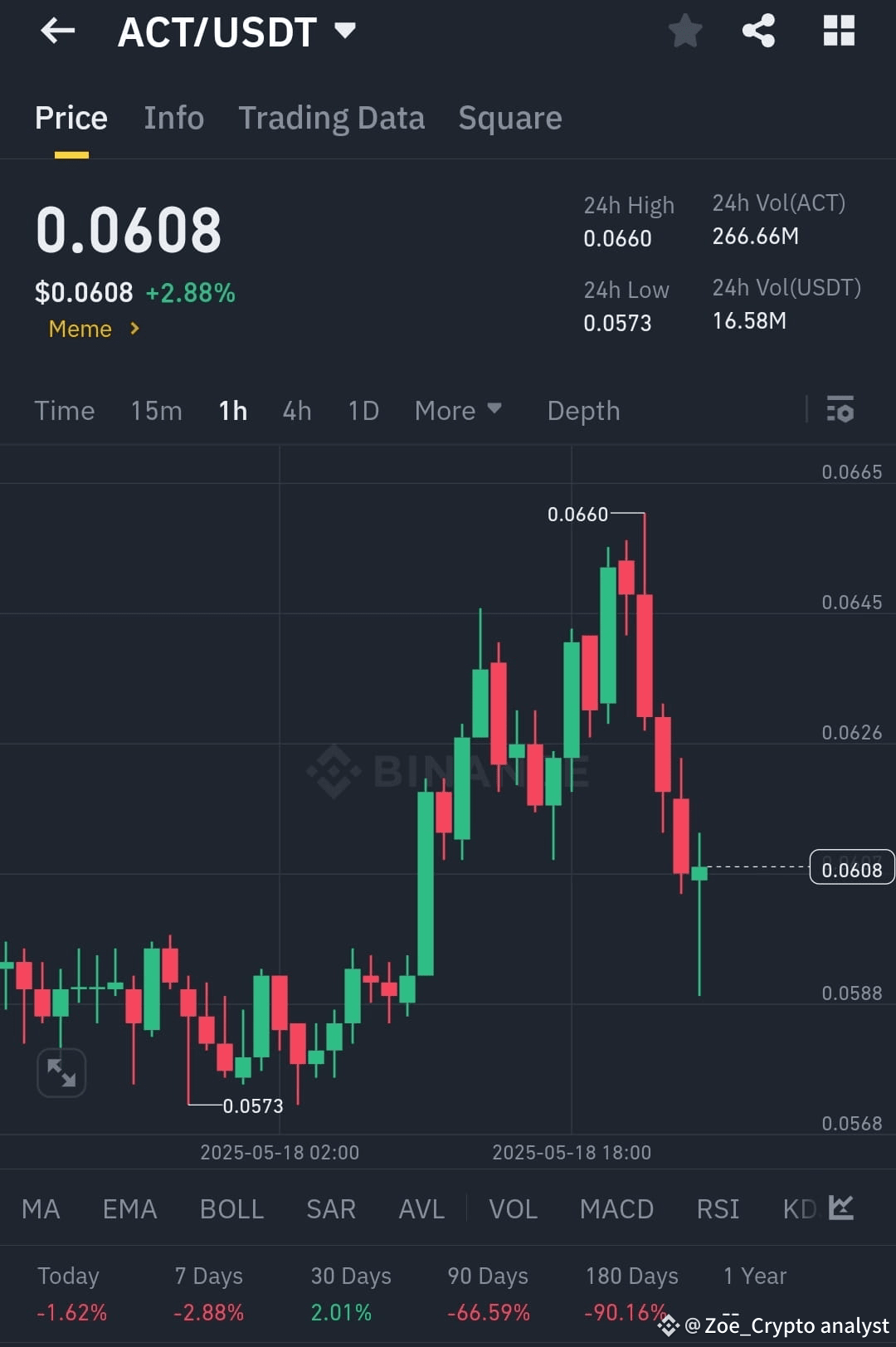Viewport: 896px width, 1347px height.
Task: Enable the MACD indicator
Action: [617, 1209]
